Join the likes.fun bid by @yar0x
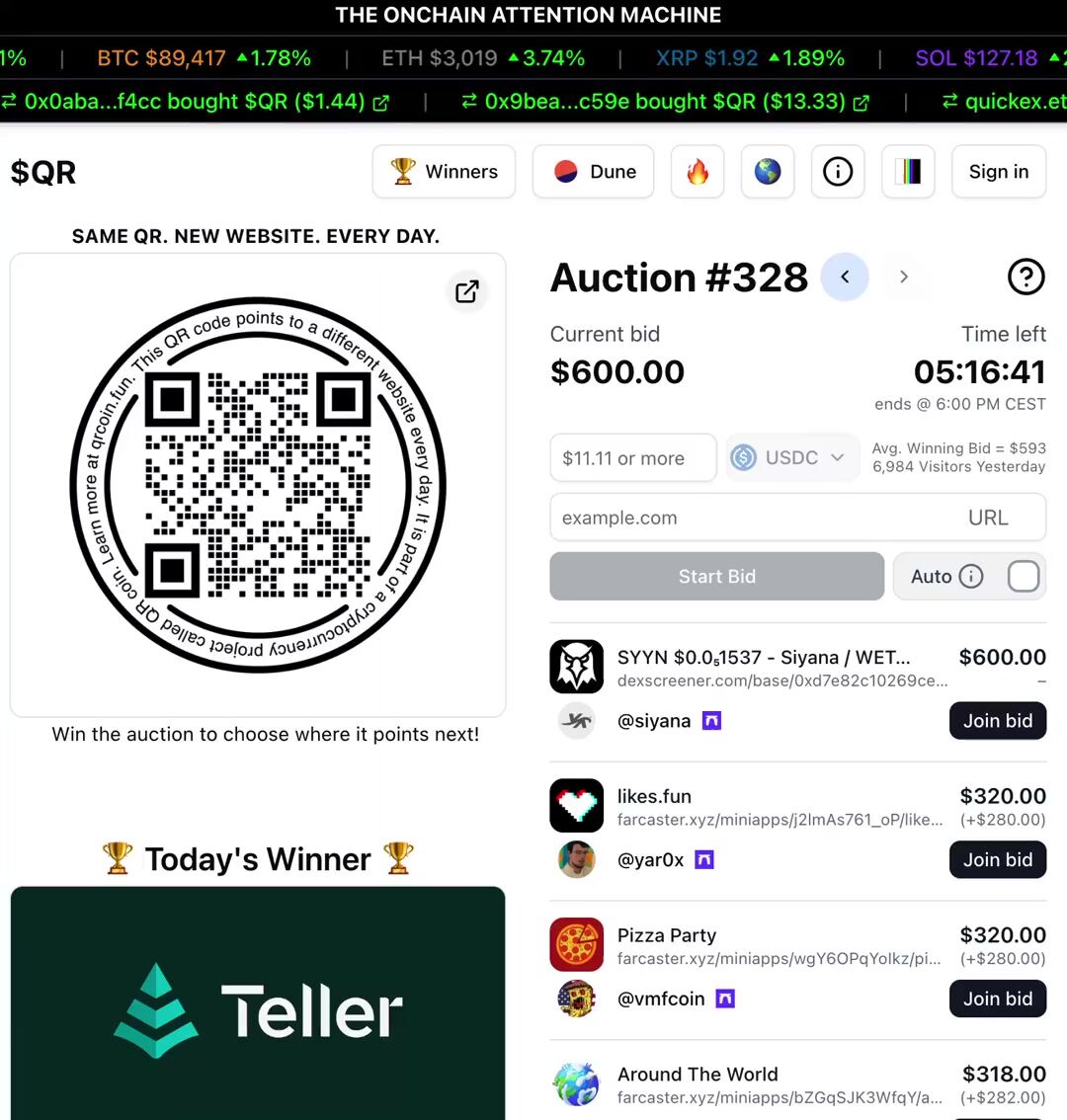The height and width of the screenshot is (1120, 1067). pyautogui.click(x=997, y=860)
